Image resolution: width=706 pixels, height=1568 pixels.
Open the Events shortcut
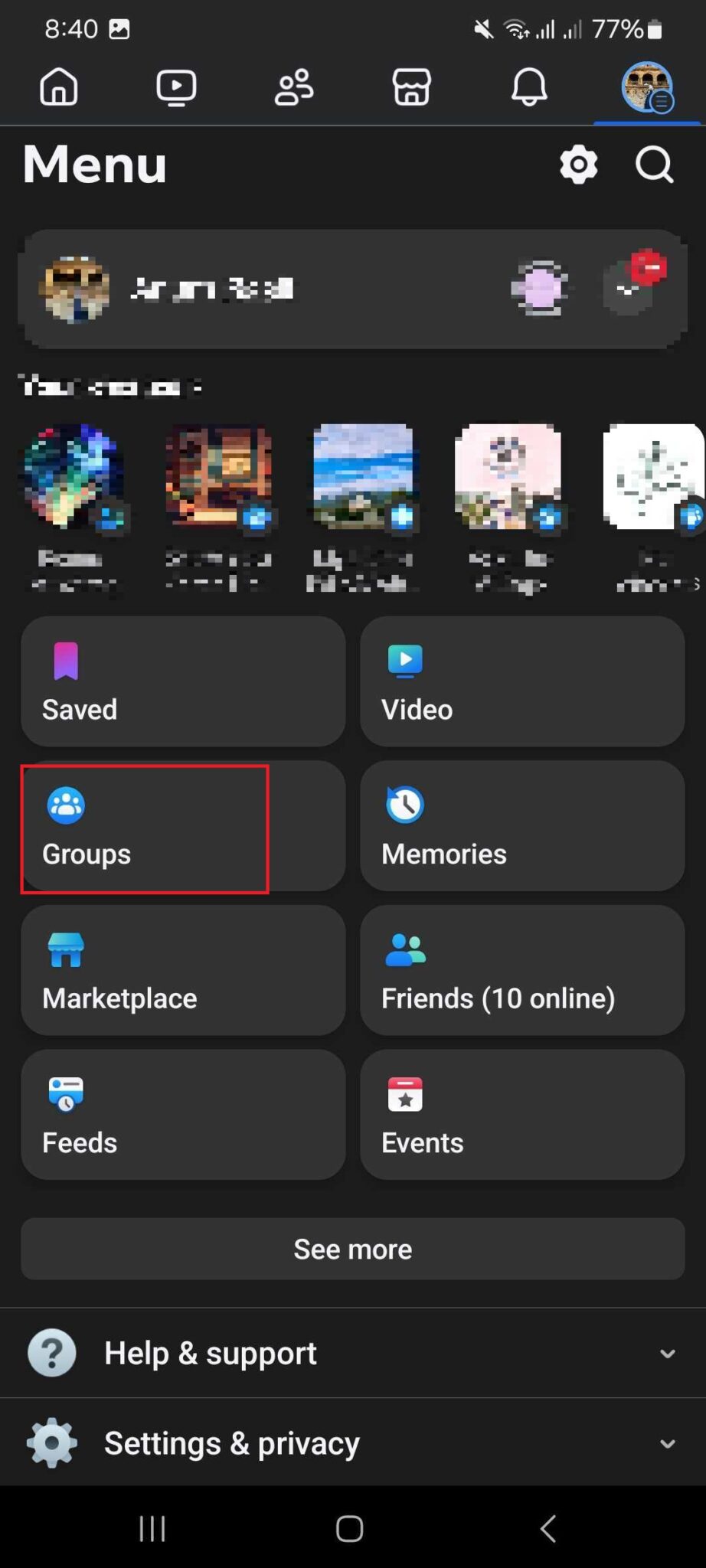coord(521,1115)
